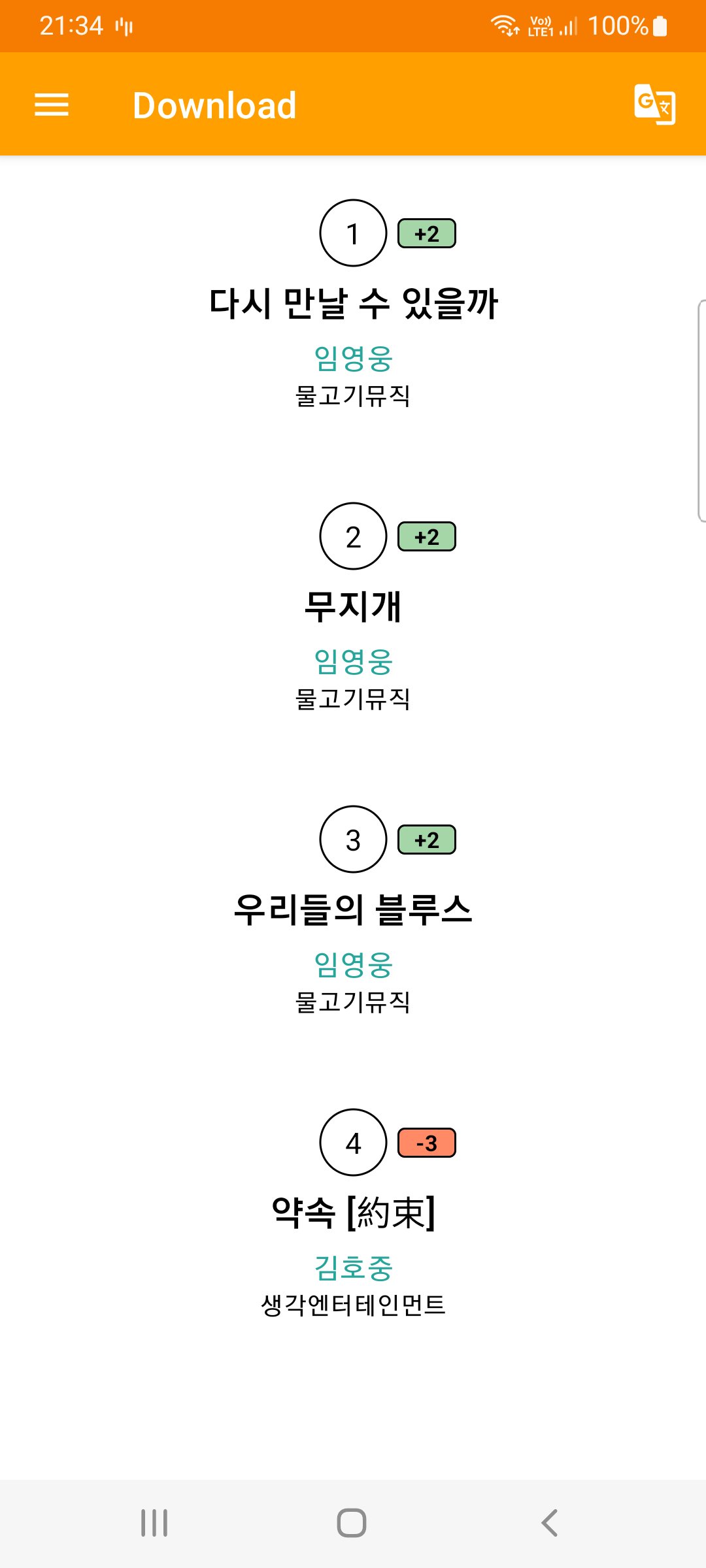
Task: Select the song 약속 [約束]
Action: coord(353,1213)
